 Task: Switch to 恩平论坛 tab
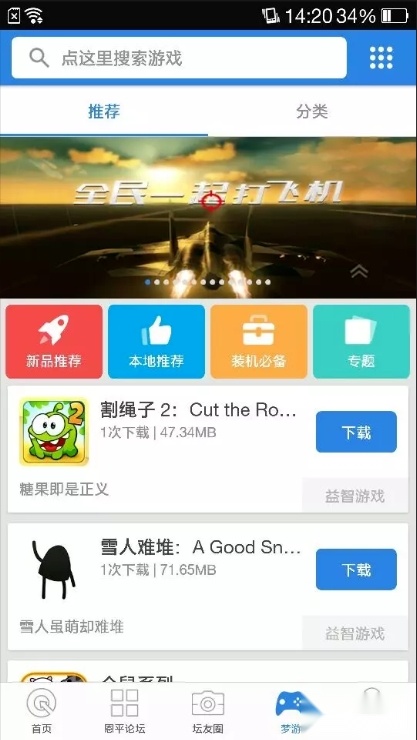click(x=125, y=711)
